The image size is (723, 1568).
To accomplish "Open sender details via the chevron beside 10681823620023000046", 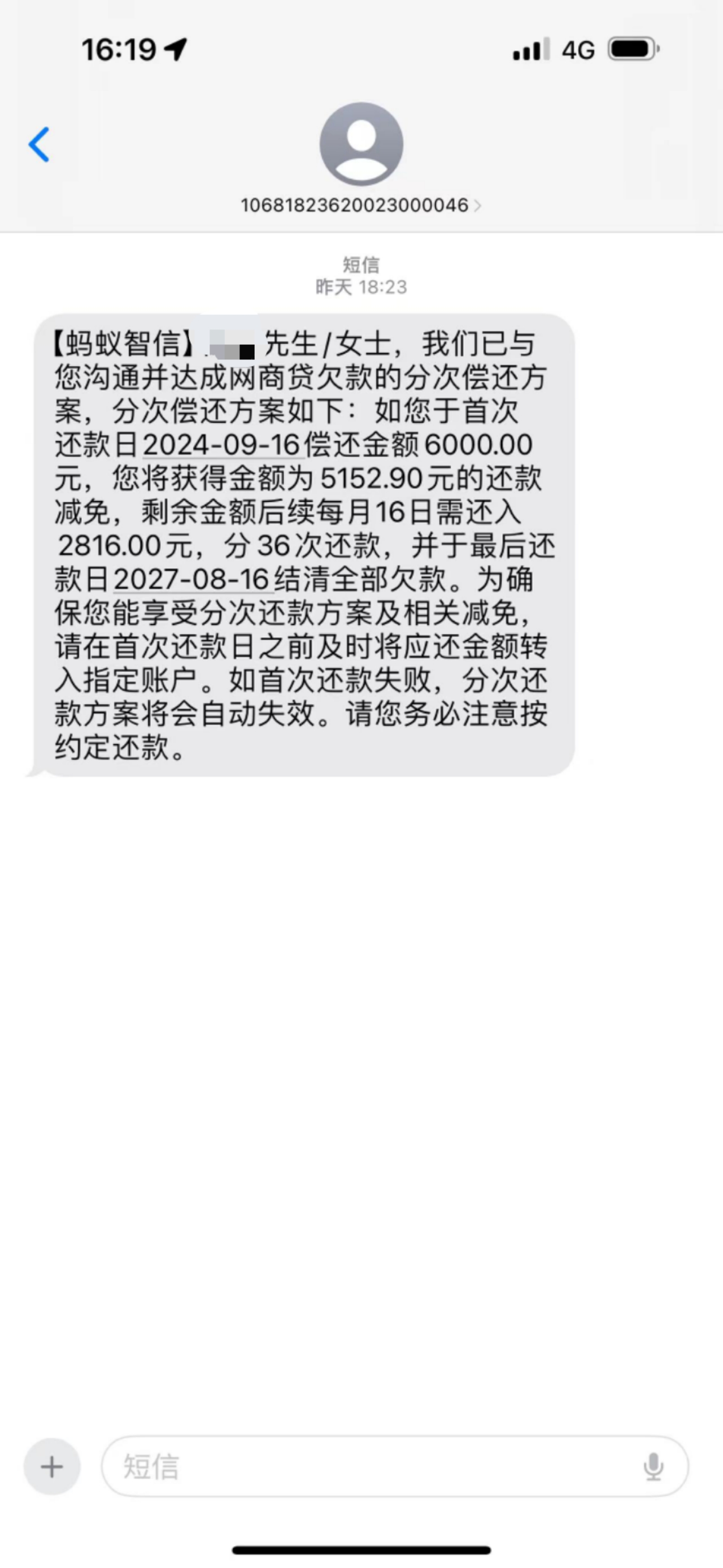I will [x=480, y=207].
